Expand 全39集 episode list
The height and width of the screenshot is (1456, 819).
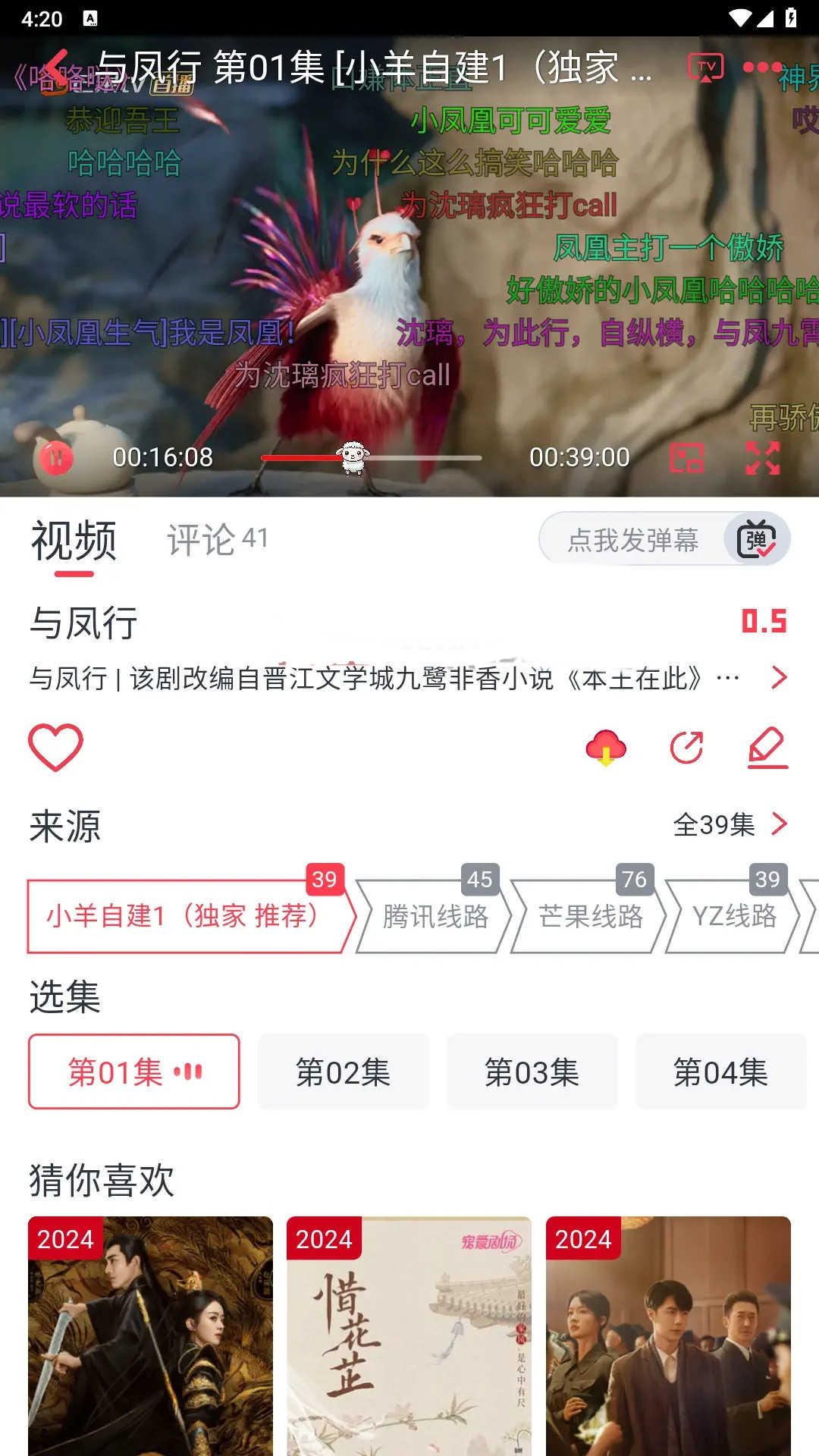[726, 826]
